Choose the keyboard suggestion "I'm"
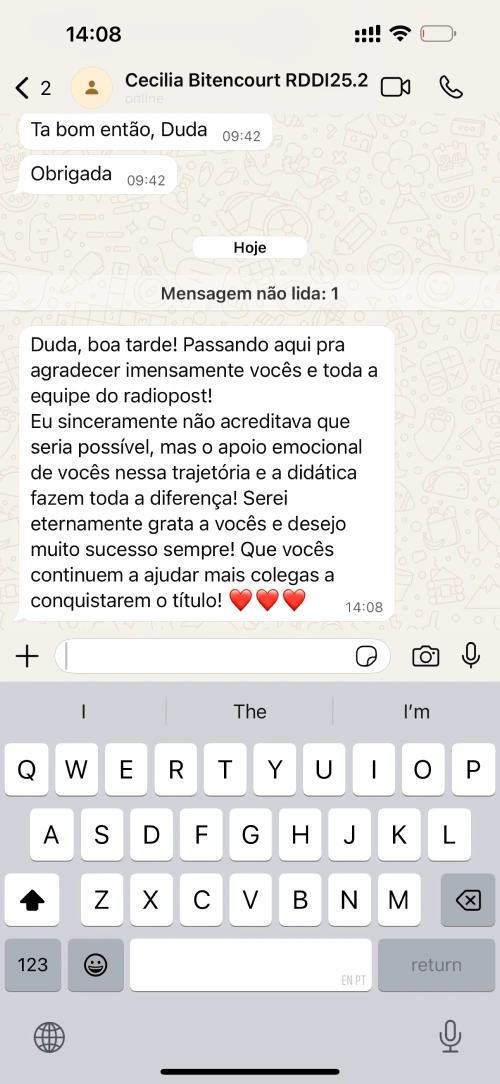Viewport: 500px width, 1084px height. (416, 711)
